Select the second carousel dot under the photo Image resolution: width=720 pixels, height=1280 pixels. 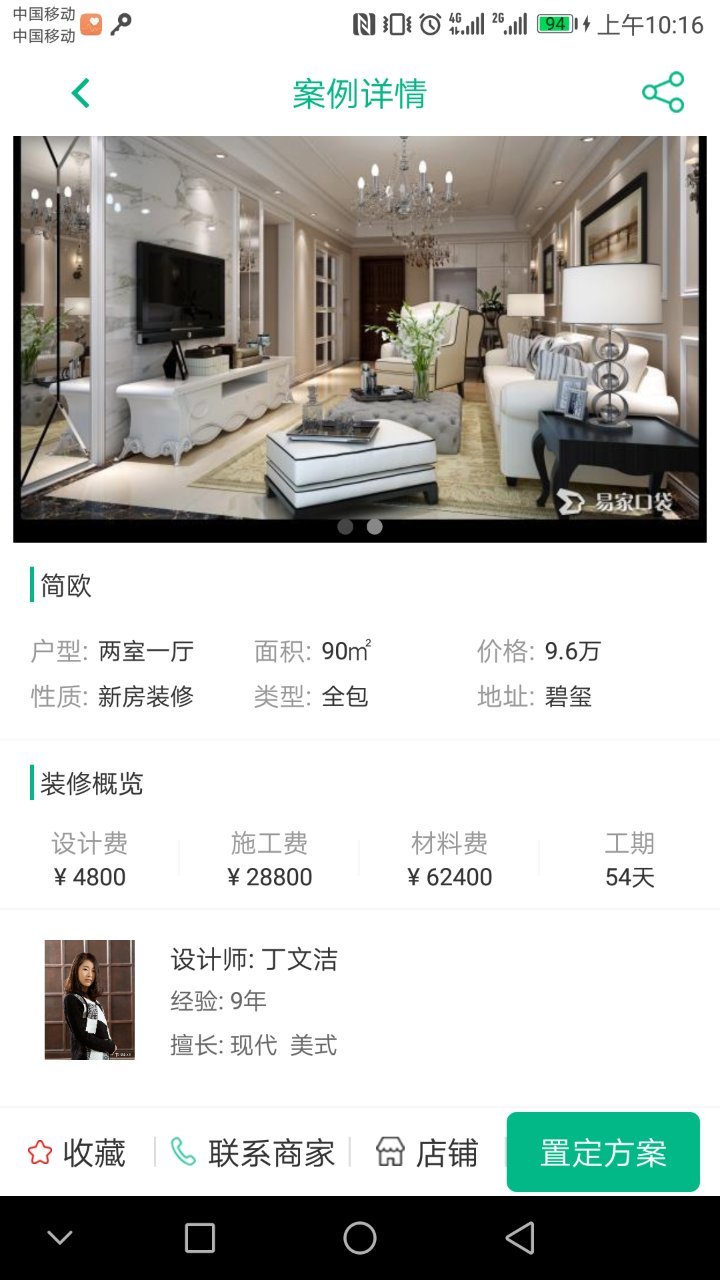373,526
